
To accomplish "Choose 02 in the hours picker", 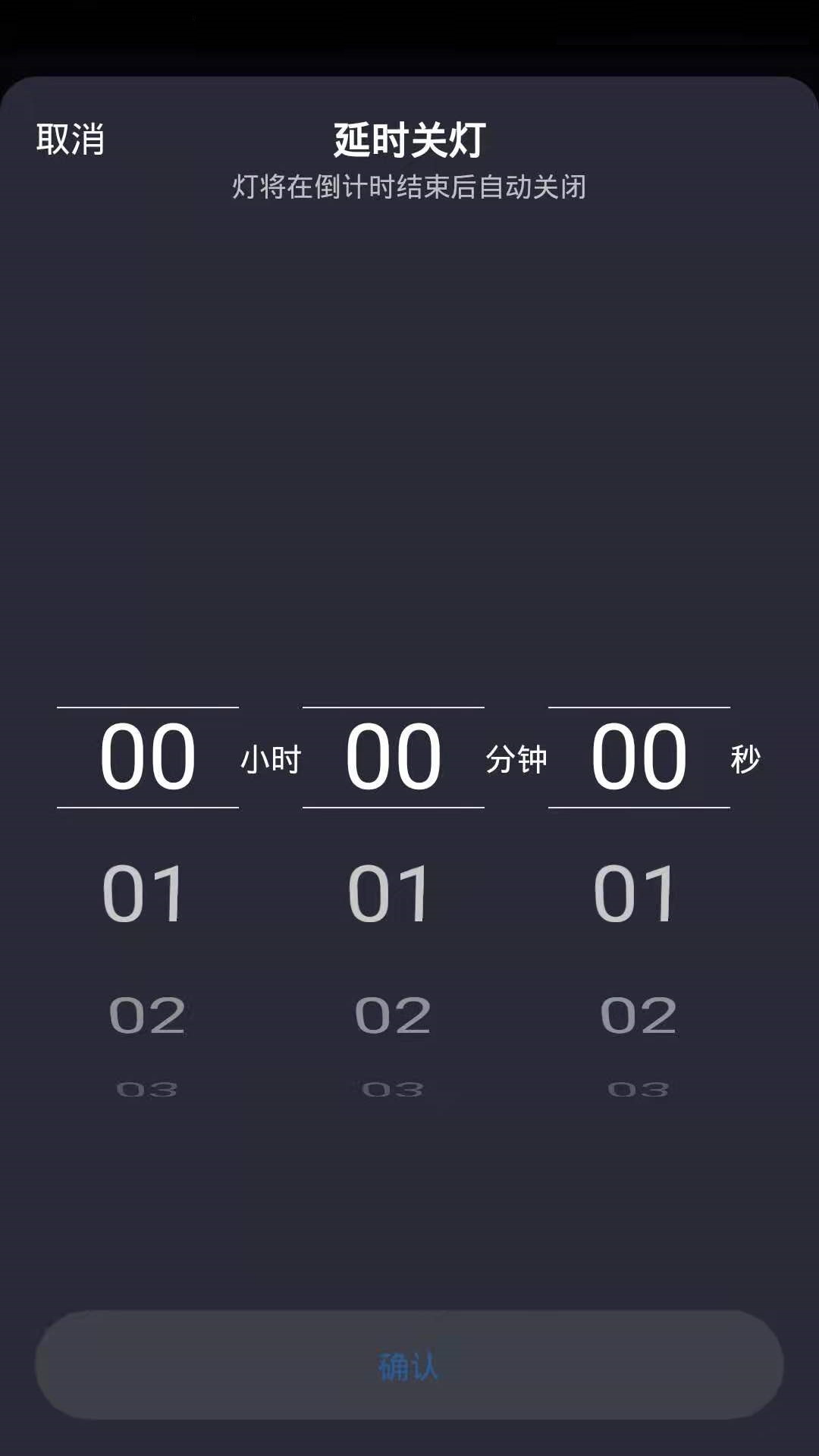I will [146, 1015].
